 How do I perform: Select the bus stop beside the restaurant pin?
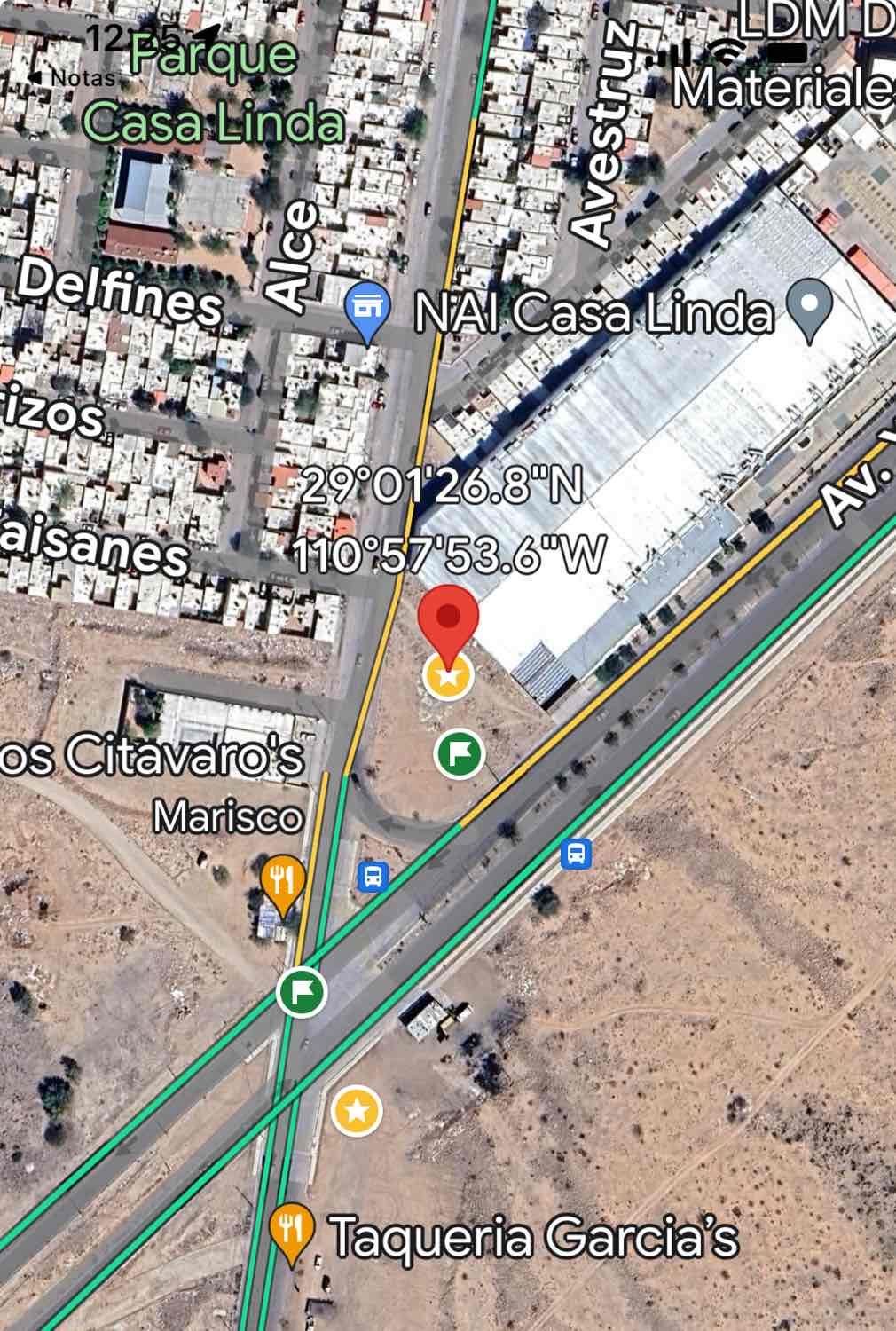point(373,878)
